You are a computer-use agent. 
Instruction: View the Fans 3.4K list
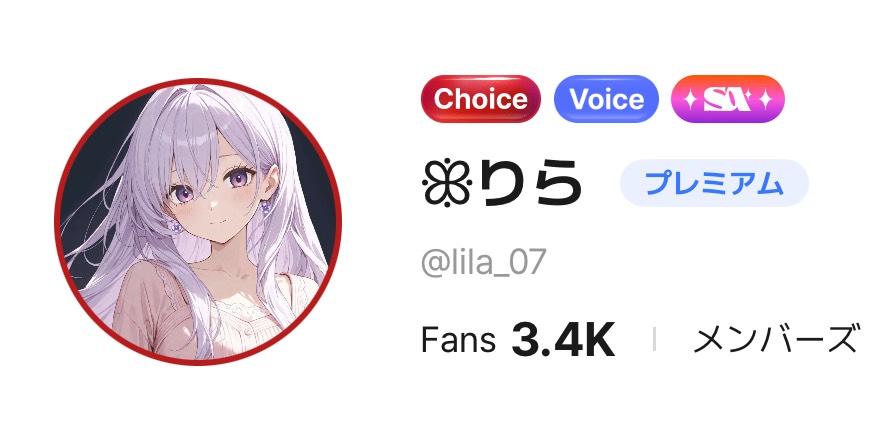(517, 341)
